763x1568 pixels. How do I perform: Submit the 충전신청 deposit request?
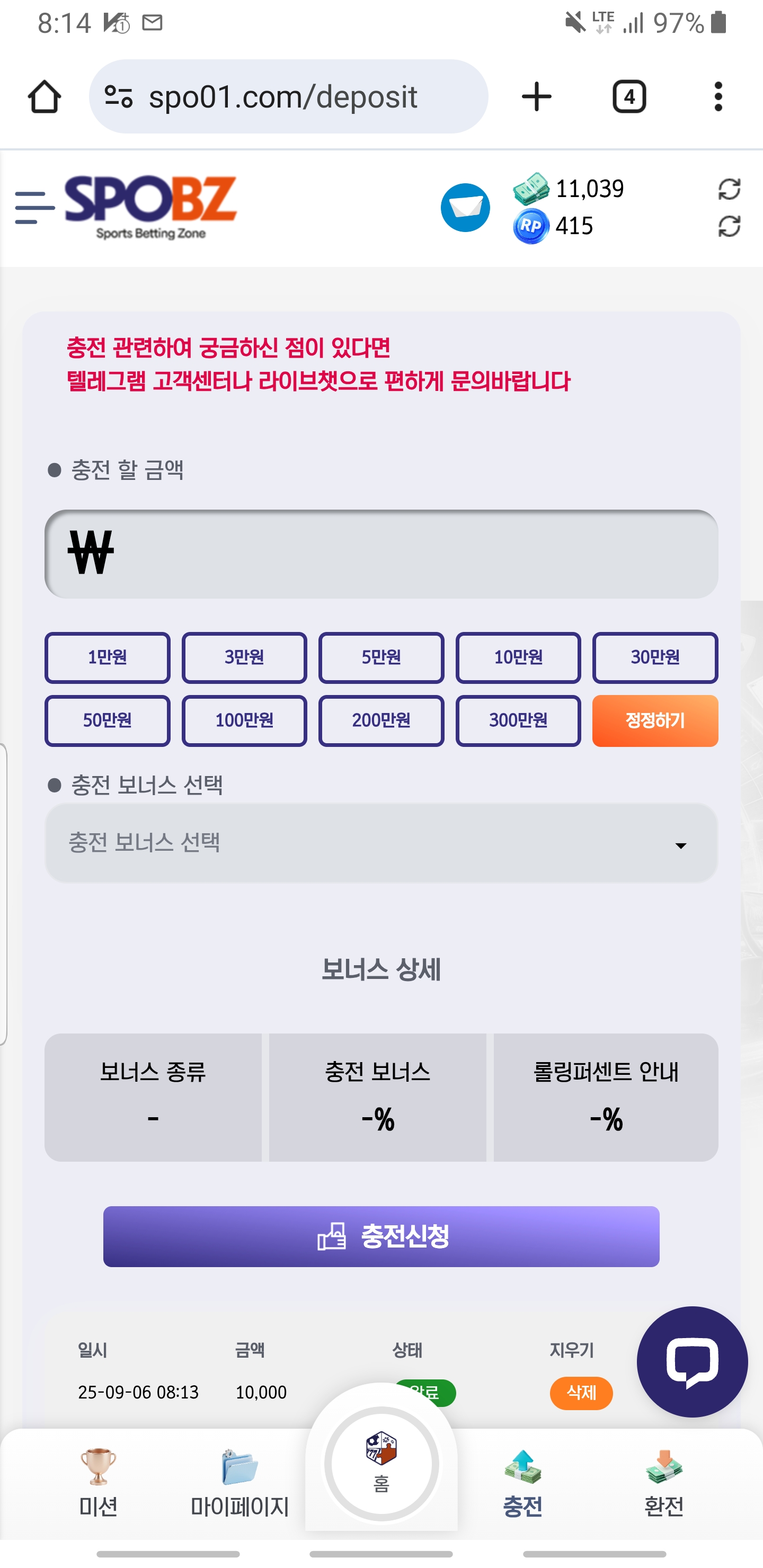click(381, 1236)
